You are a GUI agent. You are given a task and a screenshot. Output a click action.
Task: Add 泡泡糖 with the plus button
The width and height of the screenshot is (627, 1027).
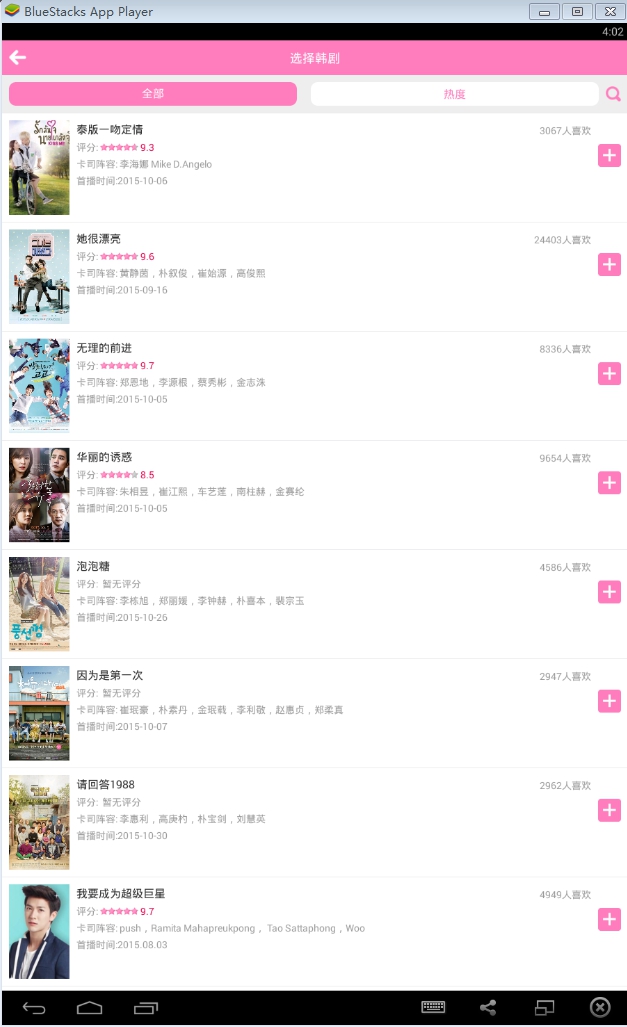[x=609, y=592]
